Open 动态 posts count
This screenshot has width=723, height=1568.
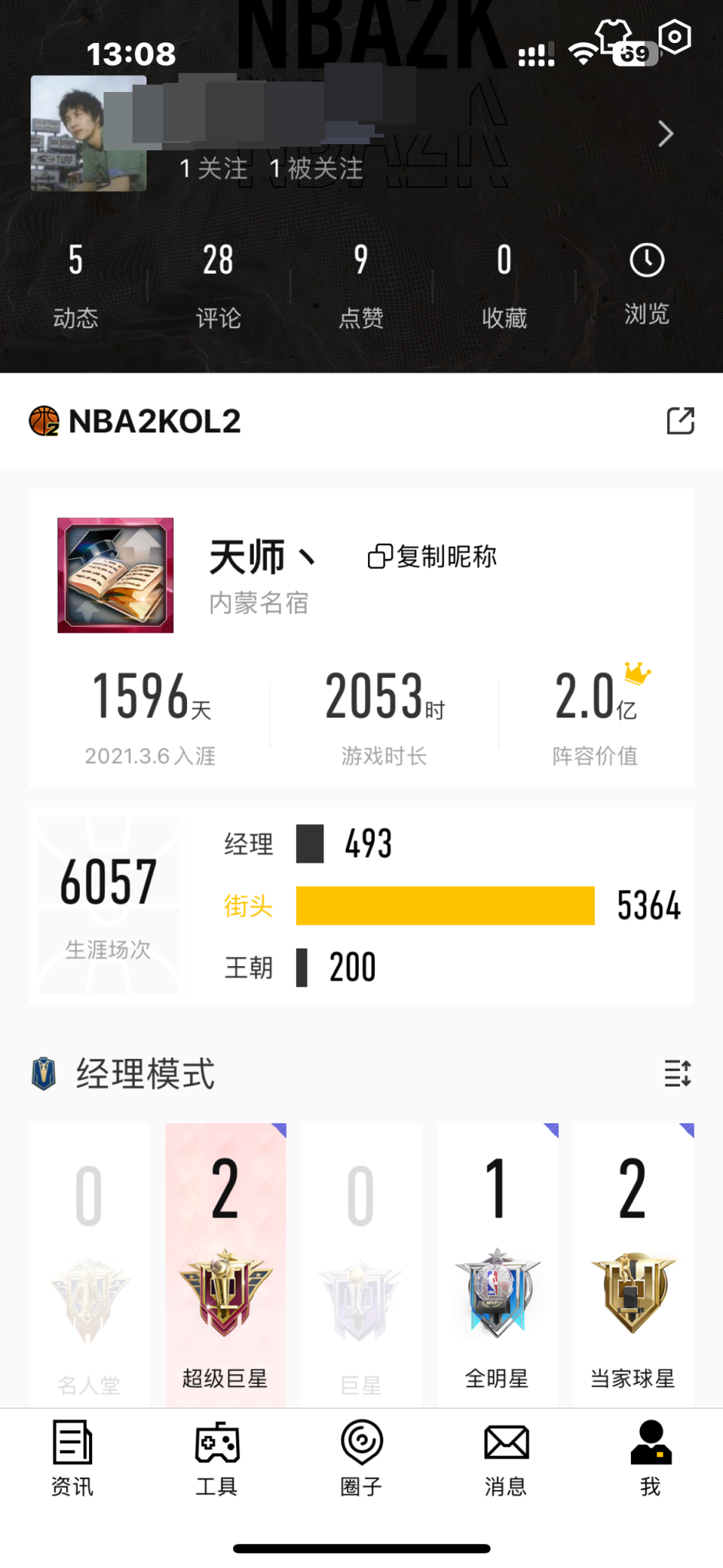[75, 284]
